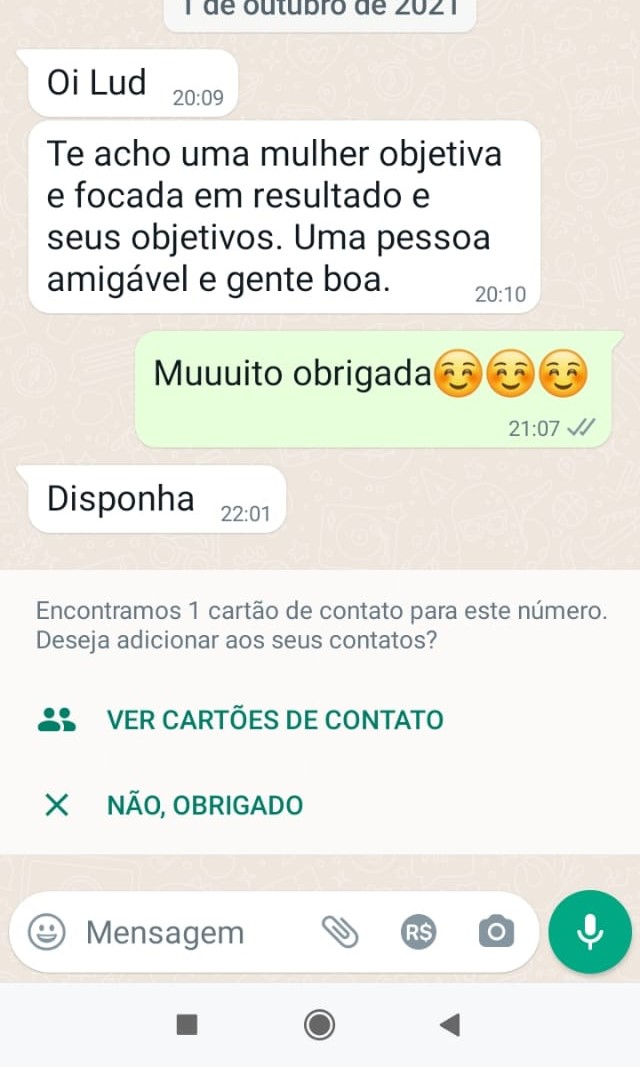Go back using the system back button

click(450, 1024)
